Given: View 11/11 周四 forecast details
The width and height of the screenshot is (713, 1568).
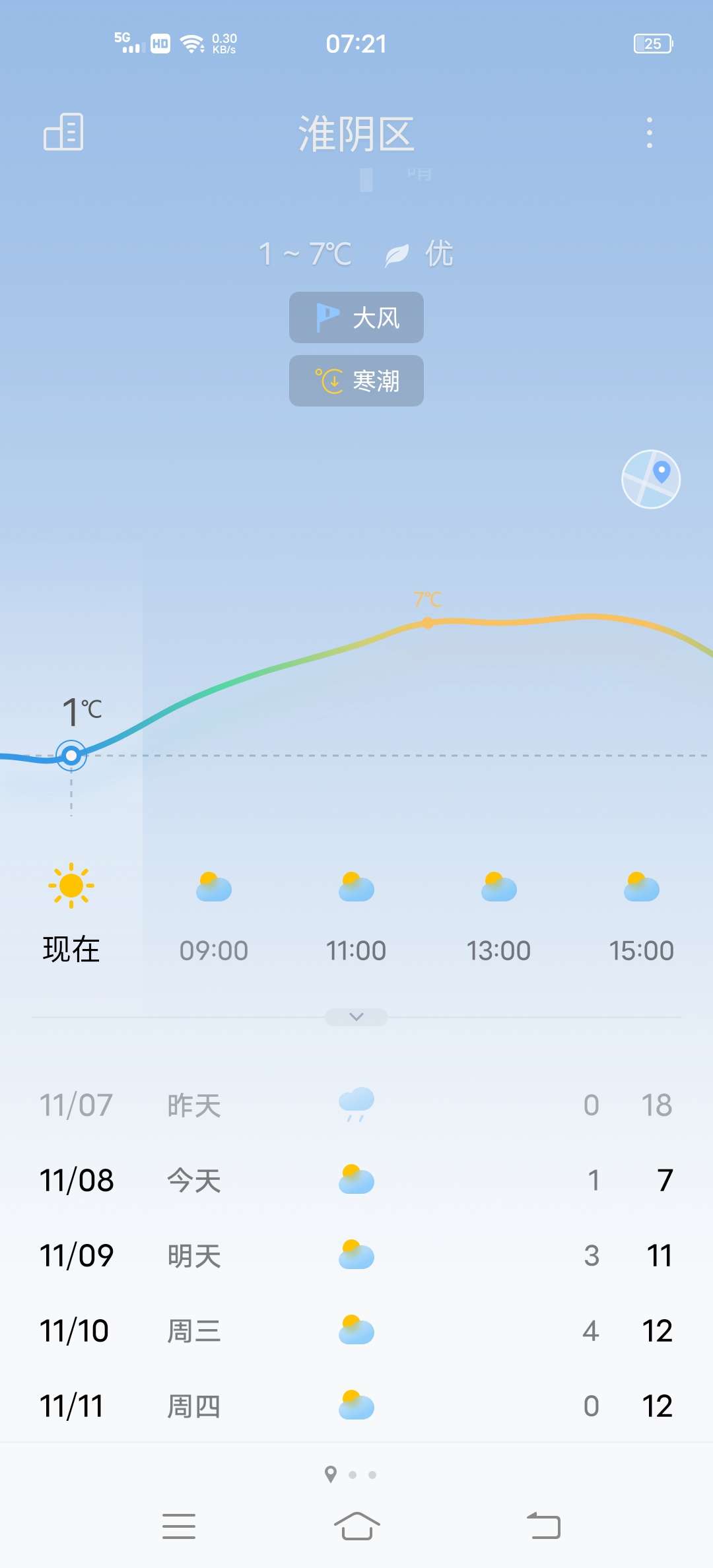Looking at the screenshot, I should click(x=356, y=1406).
